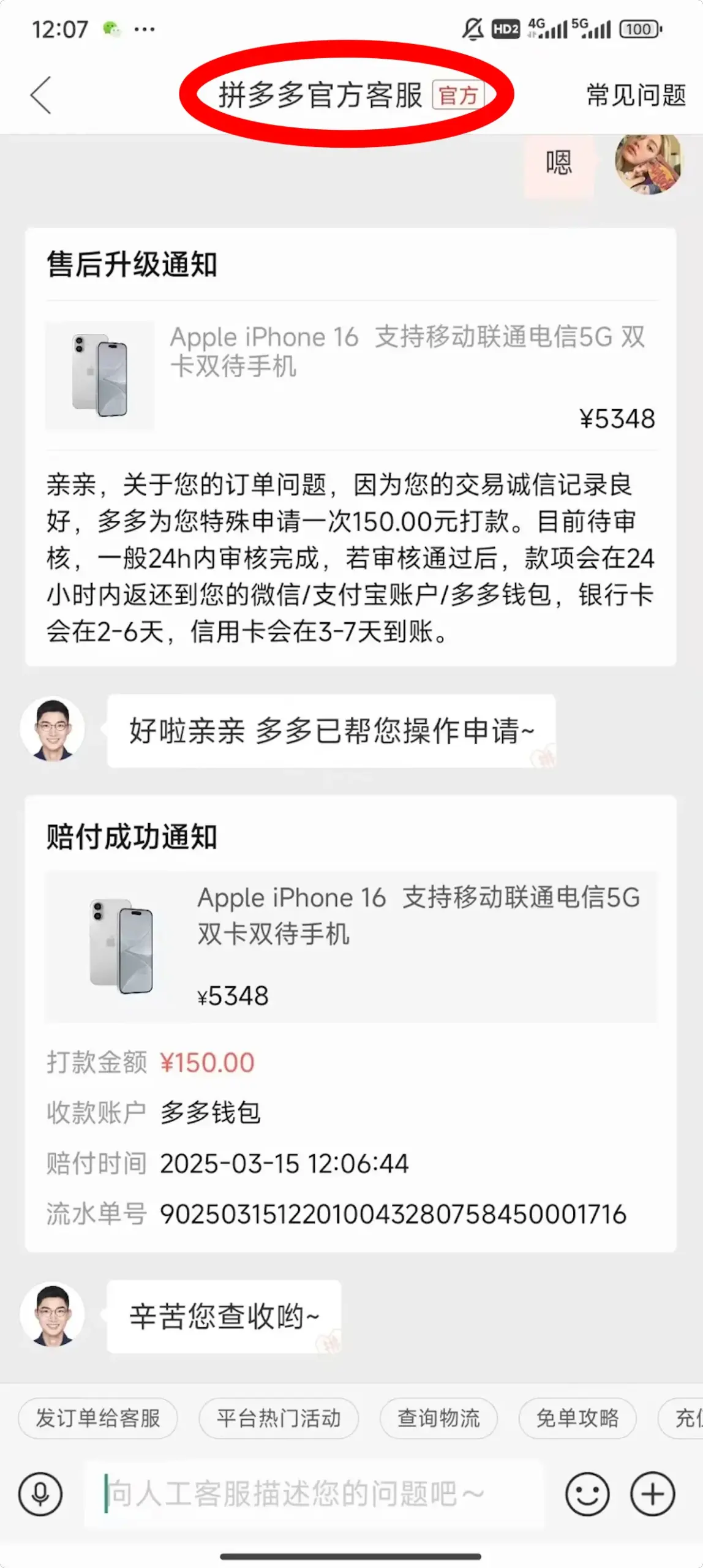Open the plus attachment menu
This screenshot has width=703, height=1568.
tap(653, 1494)
